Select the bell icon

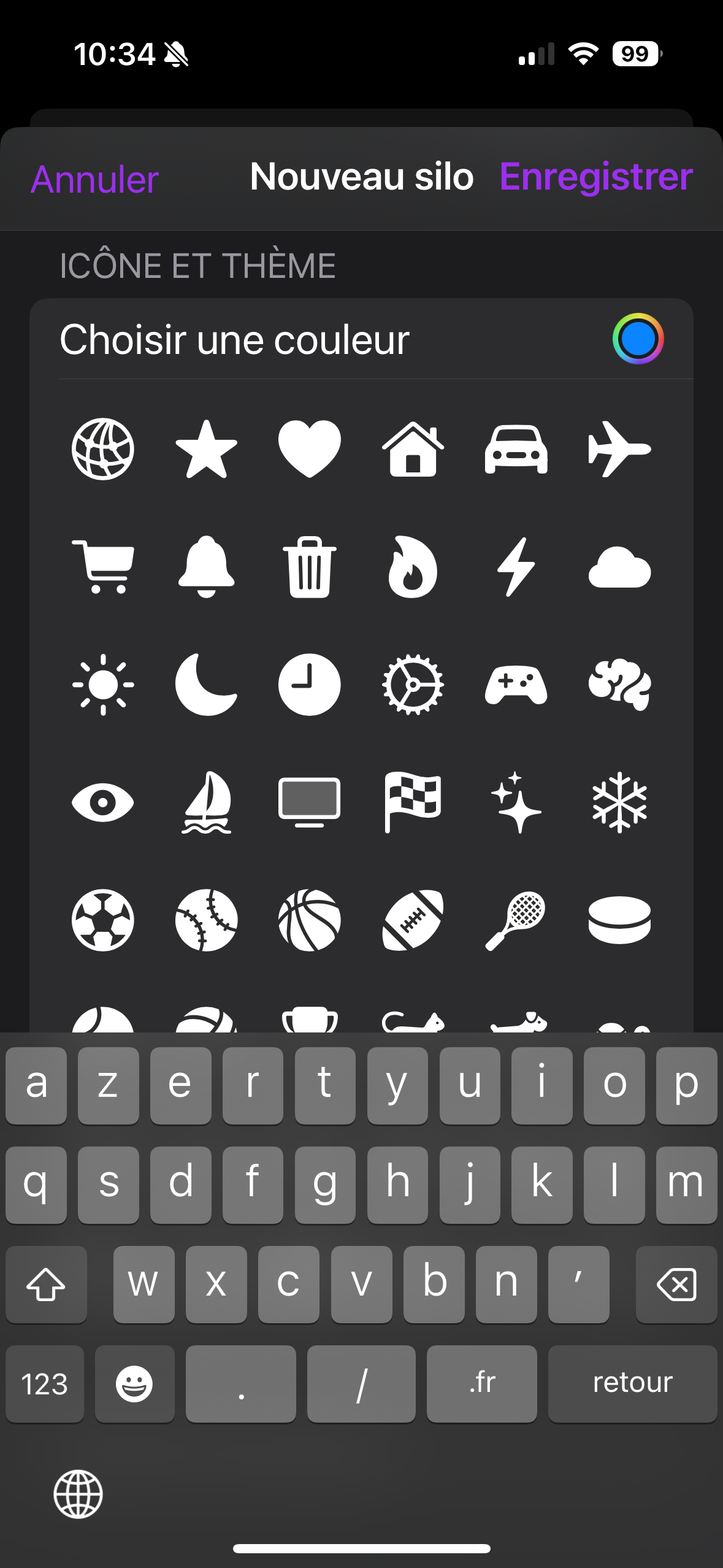pyautogui.click(x=206, y=567)
